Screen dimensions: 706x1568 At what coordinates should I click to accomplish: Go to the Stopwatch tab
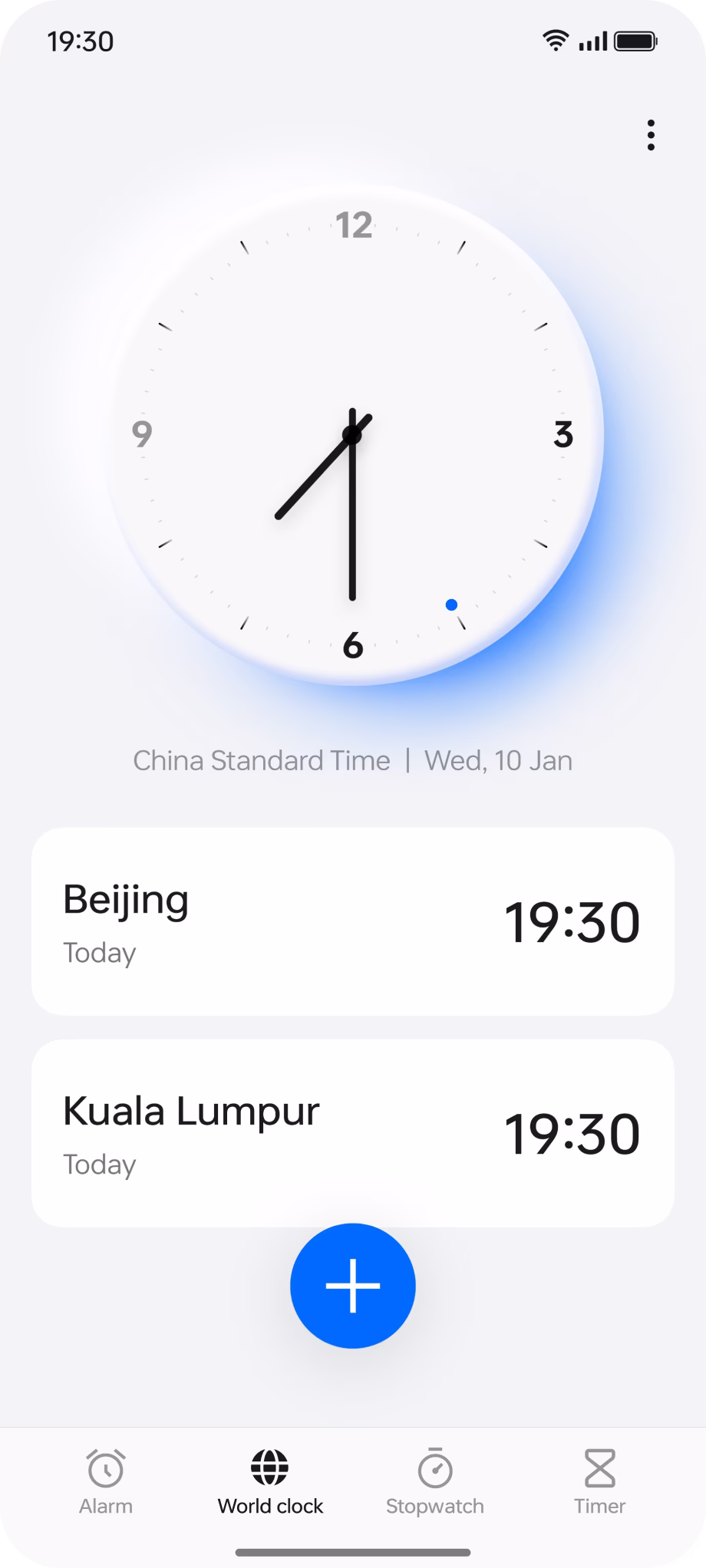pyautogui.click(x=435, y=1482)
